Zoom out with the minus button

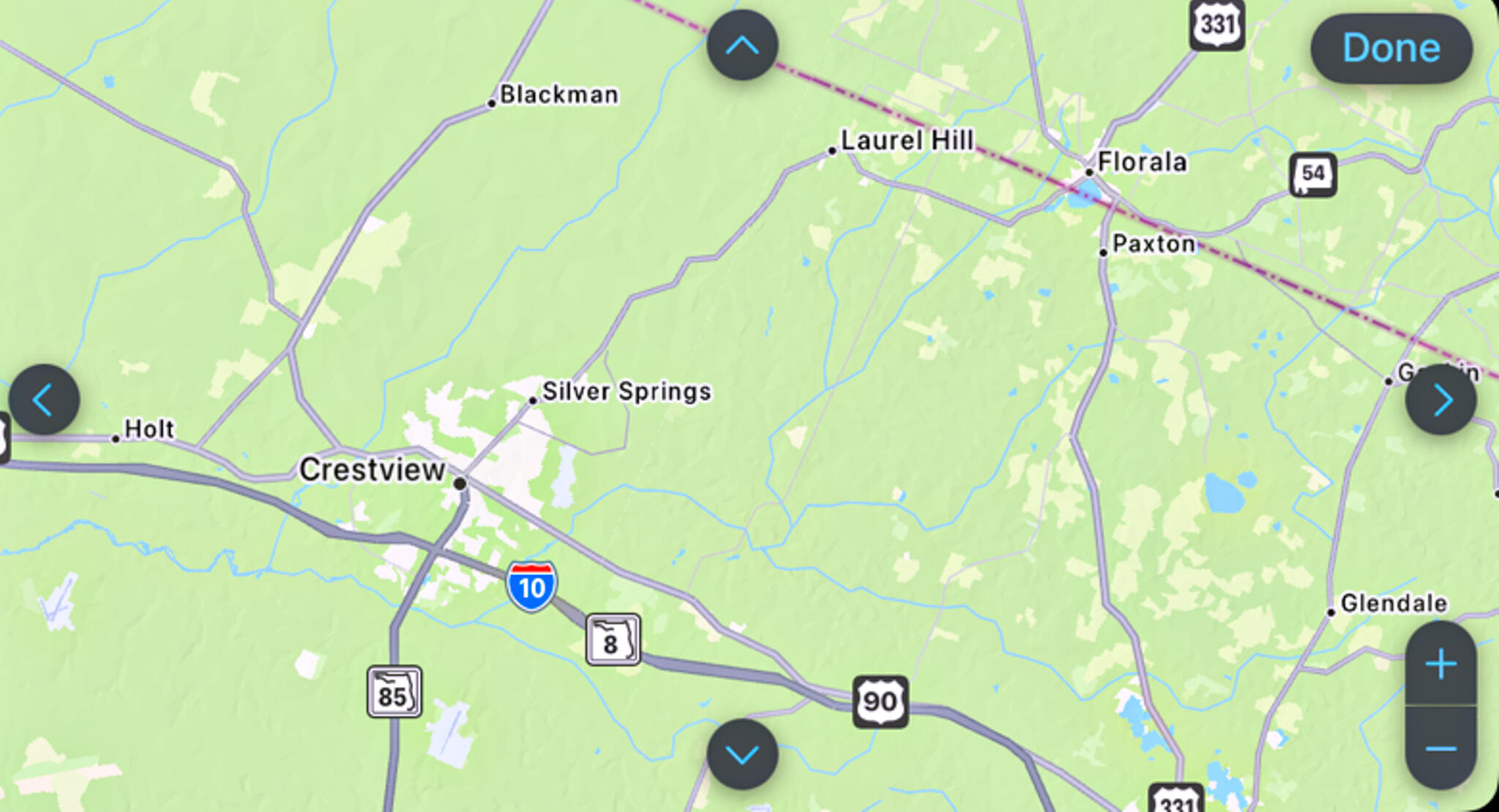click(x=1440, y=748)
